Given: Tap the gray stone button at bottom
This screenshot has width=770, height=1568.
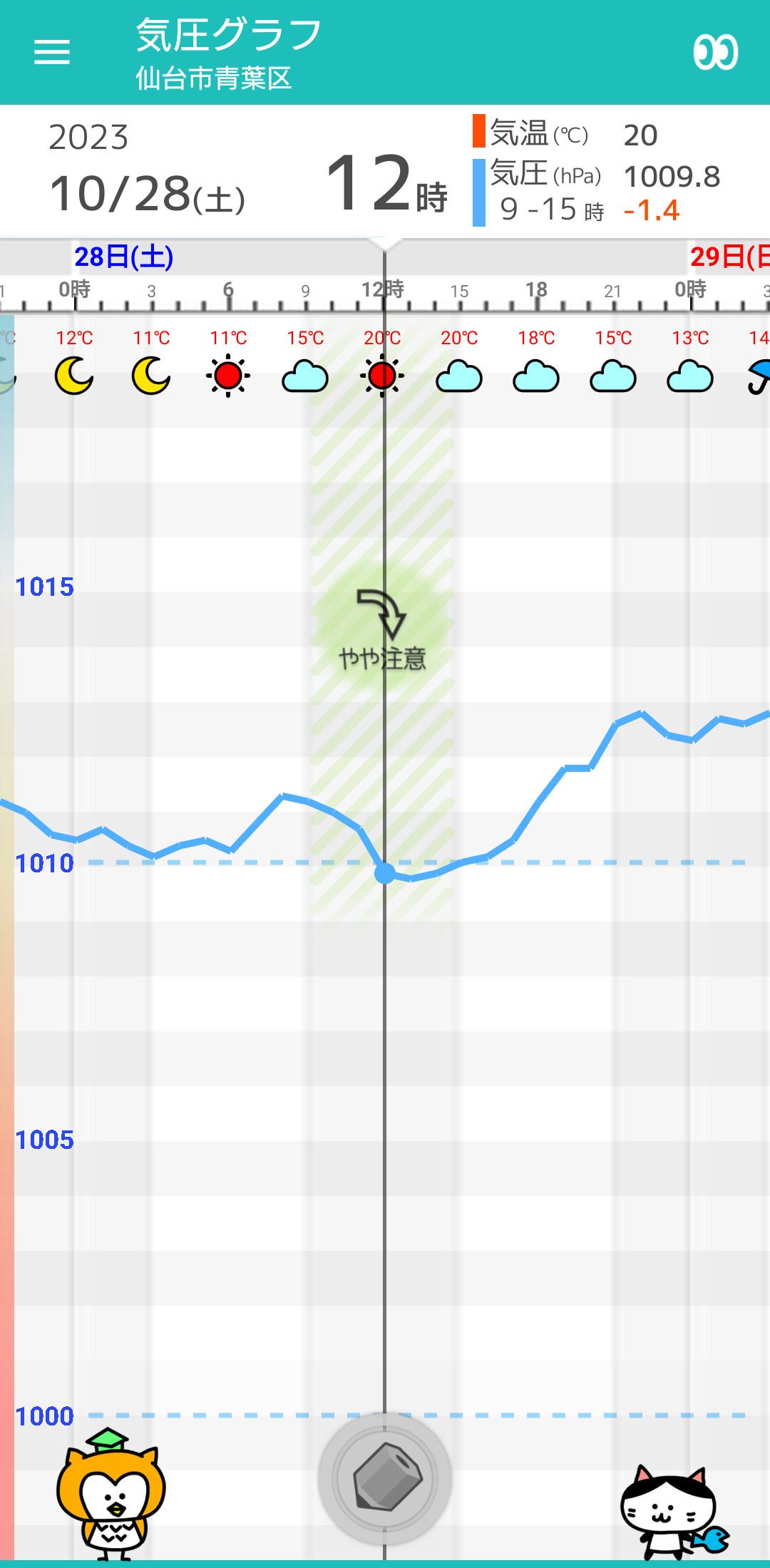Looking at the screenshot, I should click(x=385, y=1479).
